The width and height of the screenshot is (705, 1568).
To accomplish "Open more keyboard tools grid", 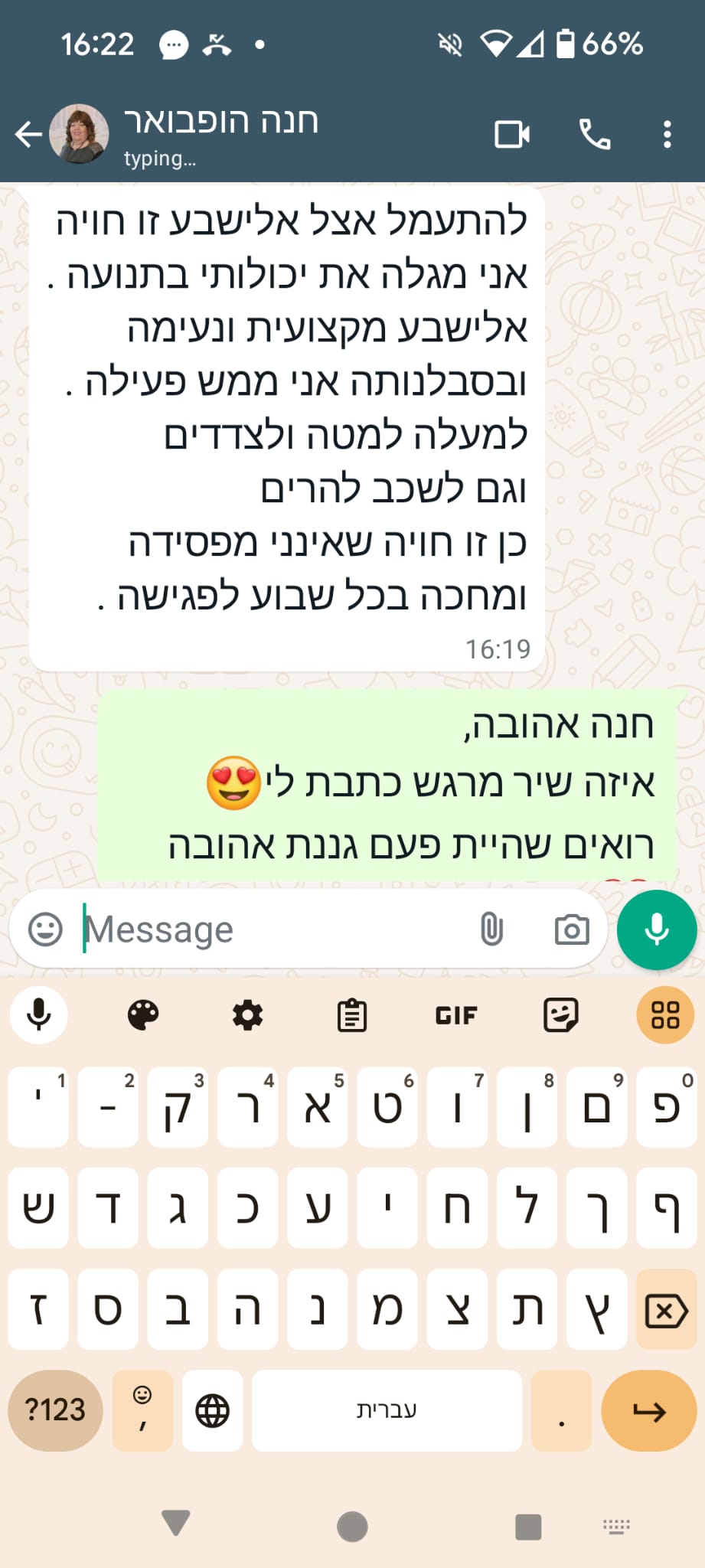I will point(665,1015).
